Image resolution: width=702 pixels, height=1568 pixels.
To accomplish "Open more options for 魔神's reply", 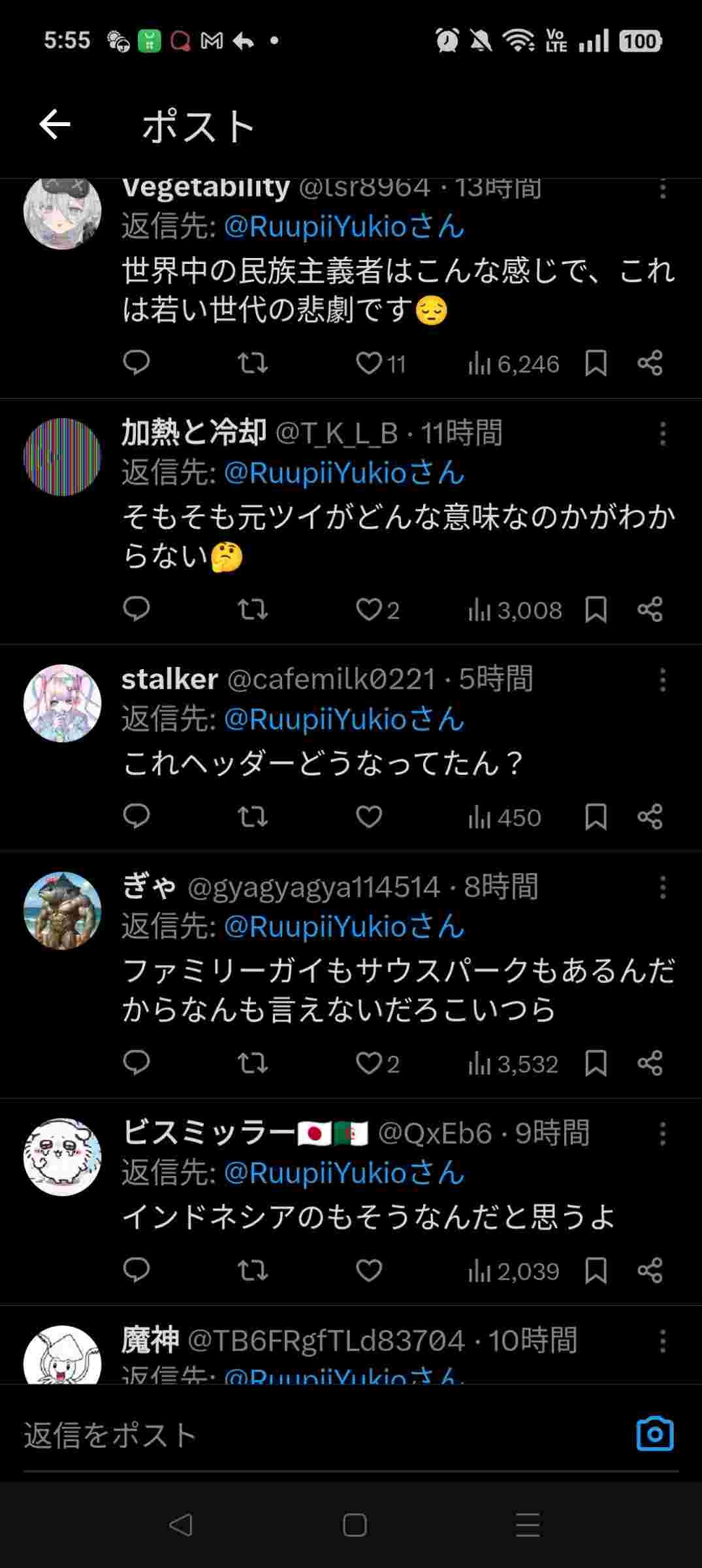I will click(662, 1341).
